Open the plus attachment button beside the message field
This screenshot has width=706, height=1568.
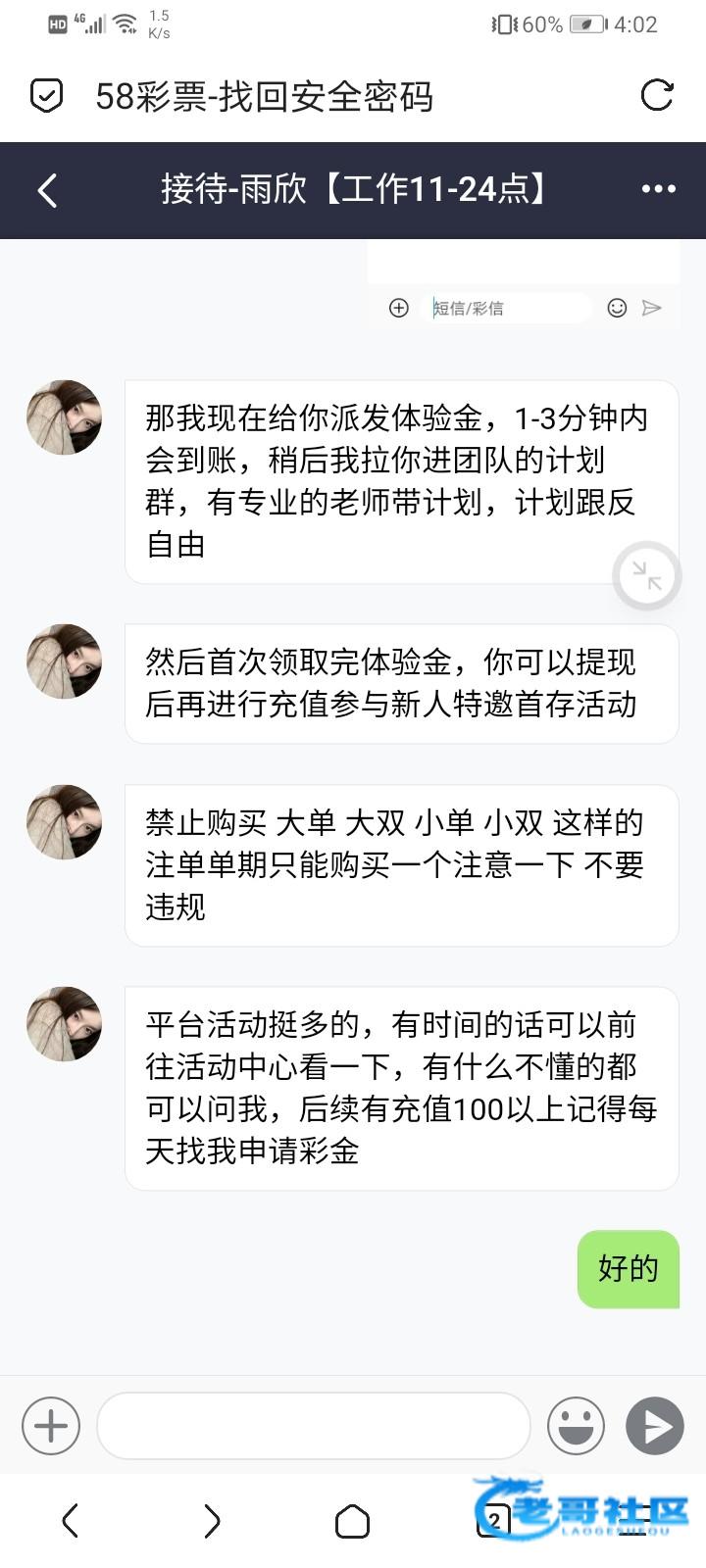[x=51, y=1425]
